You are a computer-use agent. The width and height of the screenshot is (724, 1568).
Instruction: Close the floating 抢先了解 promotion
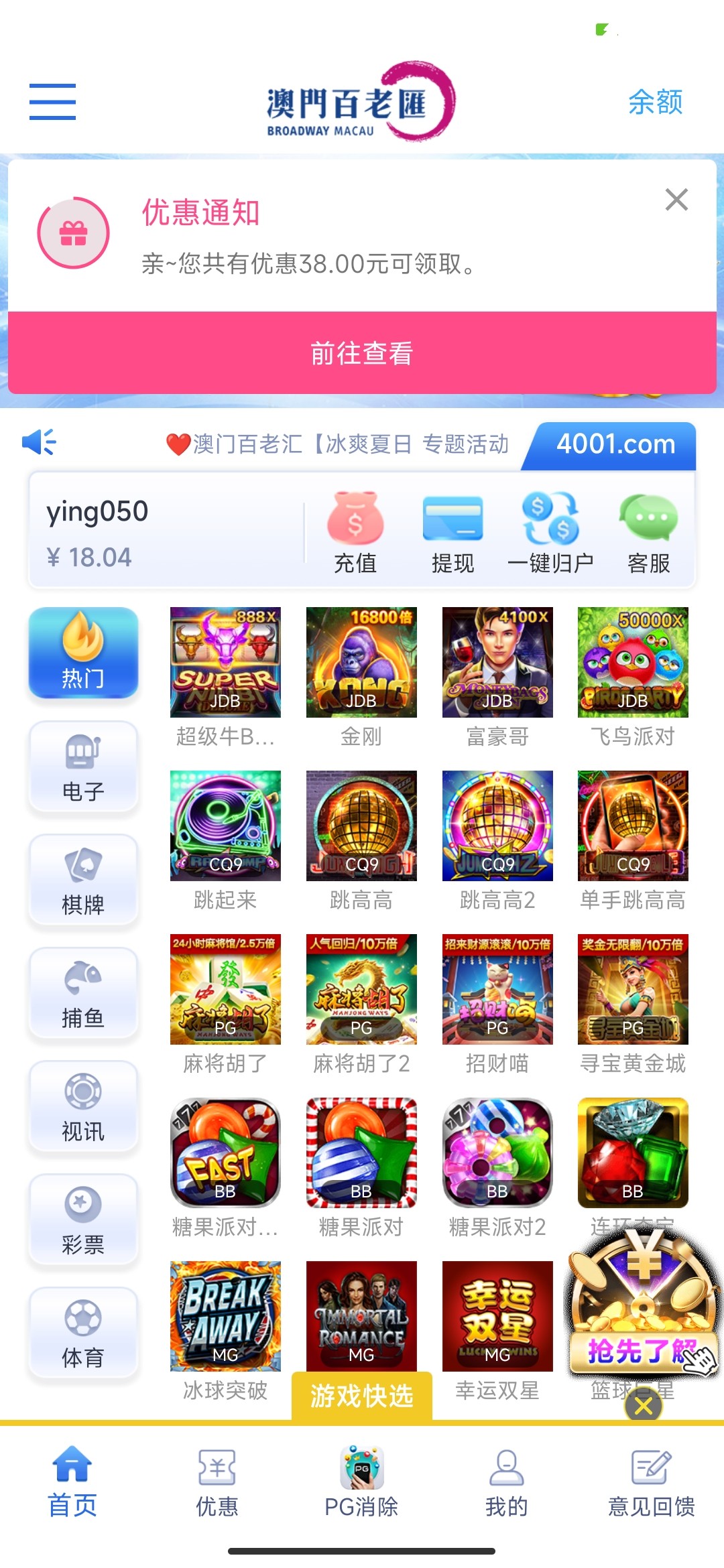[x=644, y=1407]
